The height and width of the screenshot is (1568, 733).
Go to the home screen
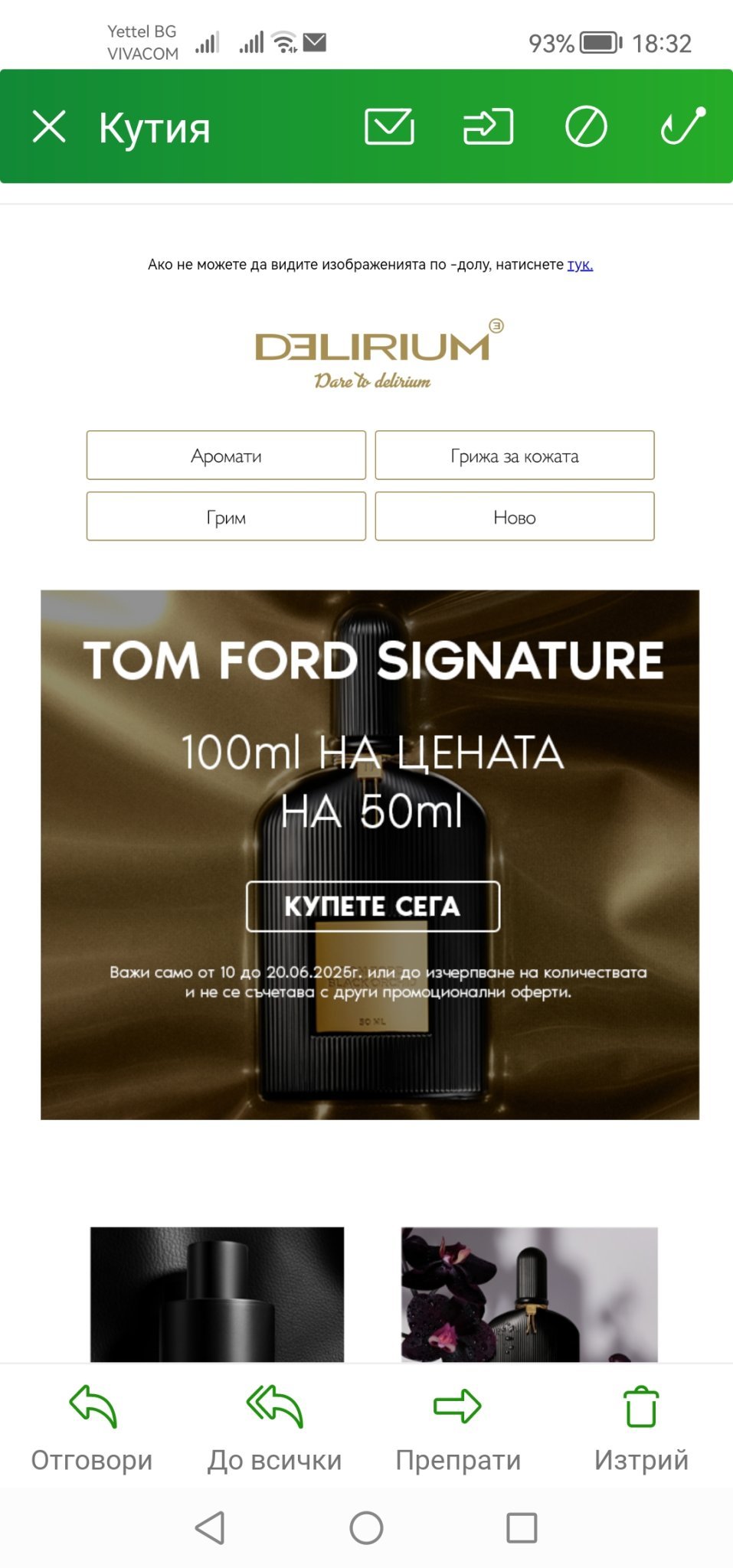pyautogui.click(x=366, y=1528)
